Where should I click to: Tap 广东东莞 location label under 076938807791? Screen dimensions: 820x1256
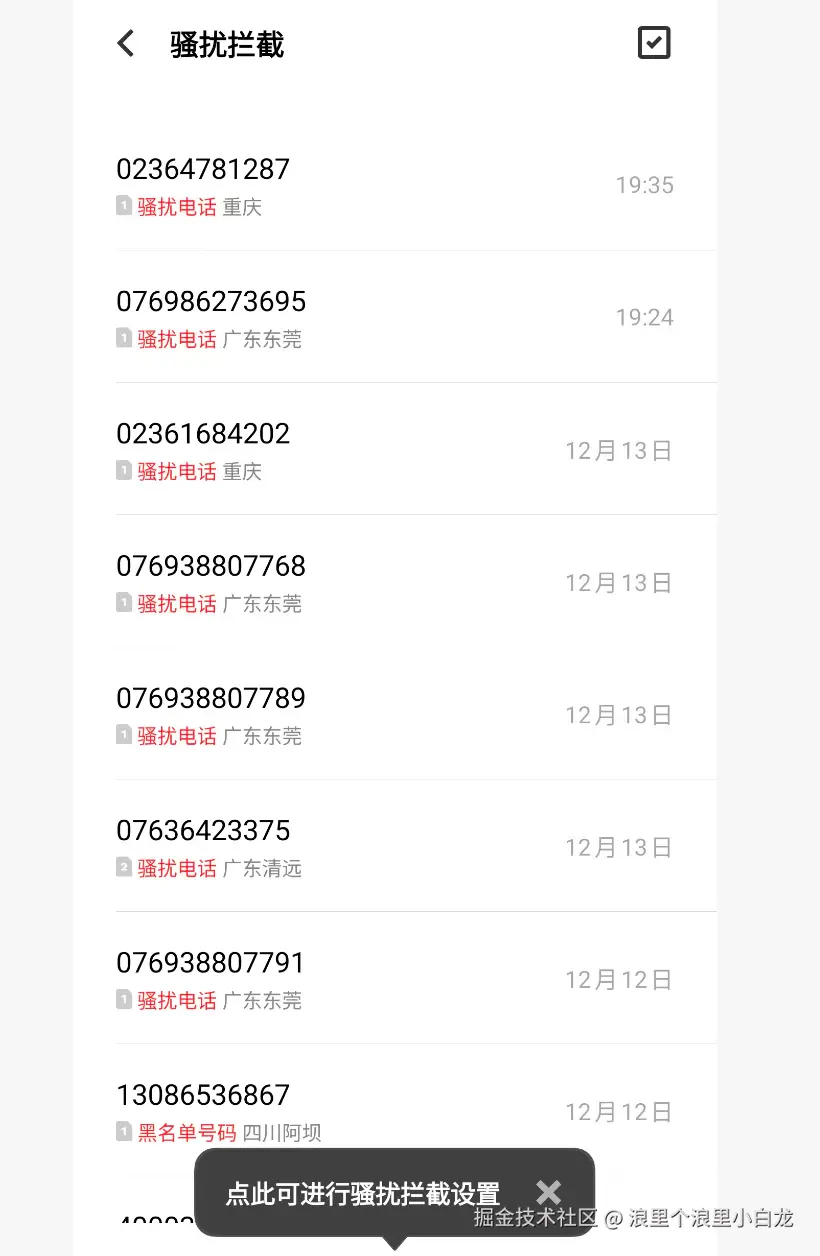pyautogui.click(x=262, y=1000)
